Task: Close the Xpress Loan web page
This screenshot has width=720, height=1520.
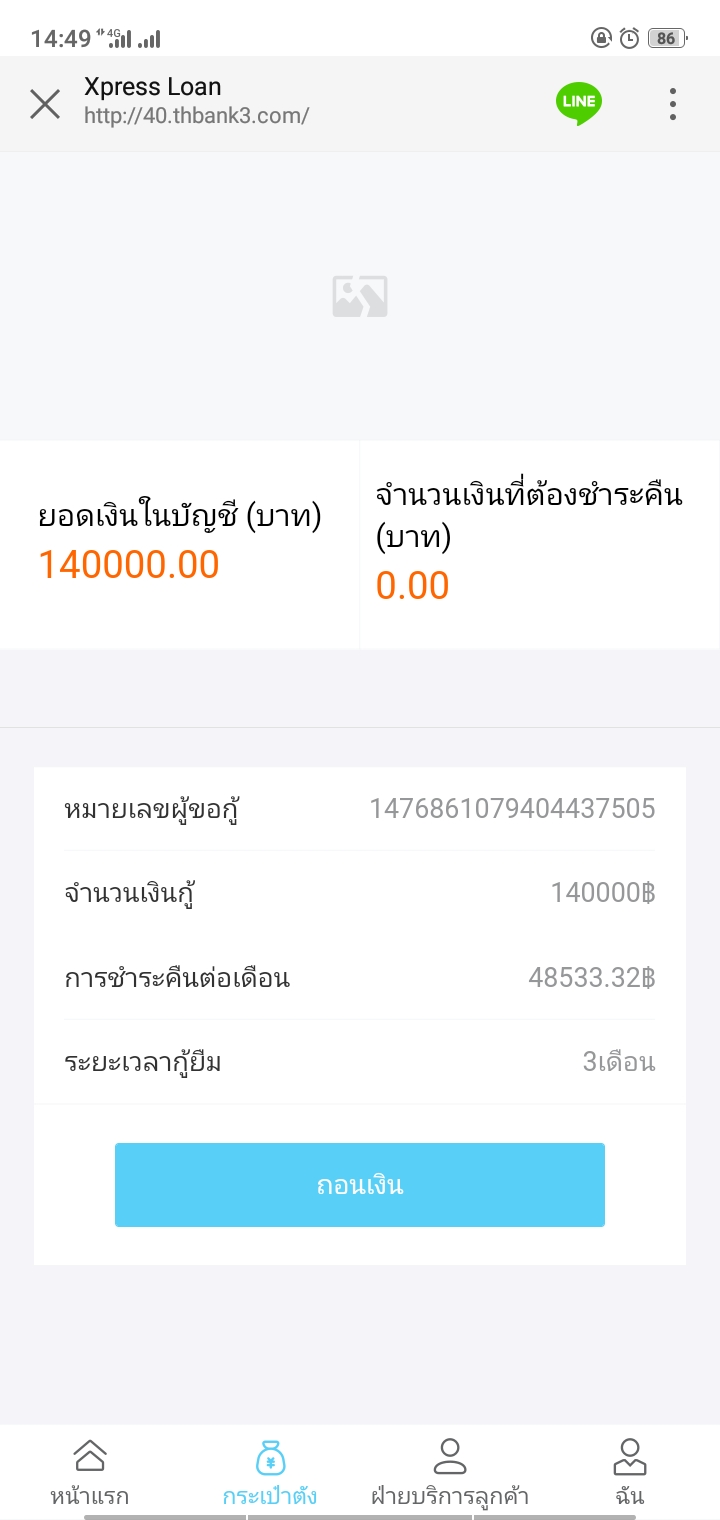Action: (45, 104)
